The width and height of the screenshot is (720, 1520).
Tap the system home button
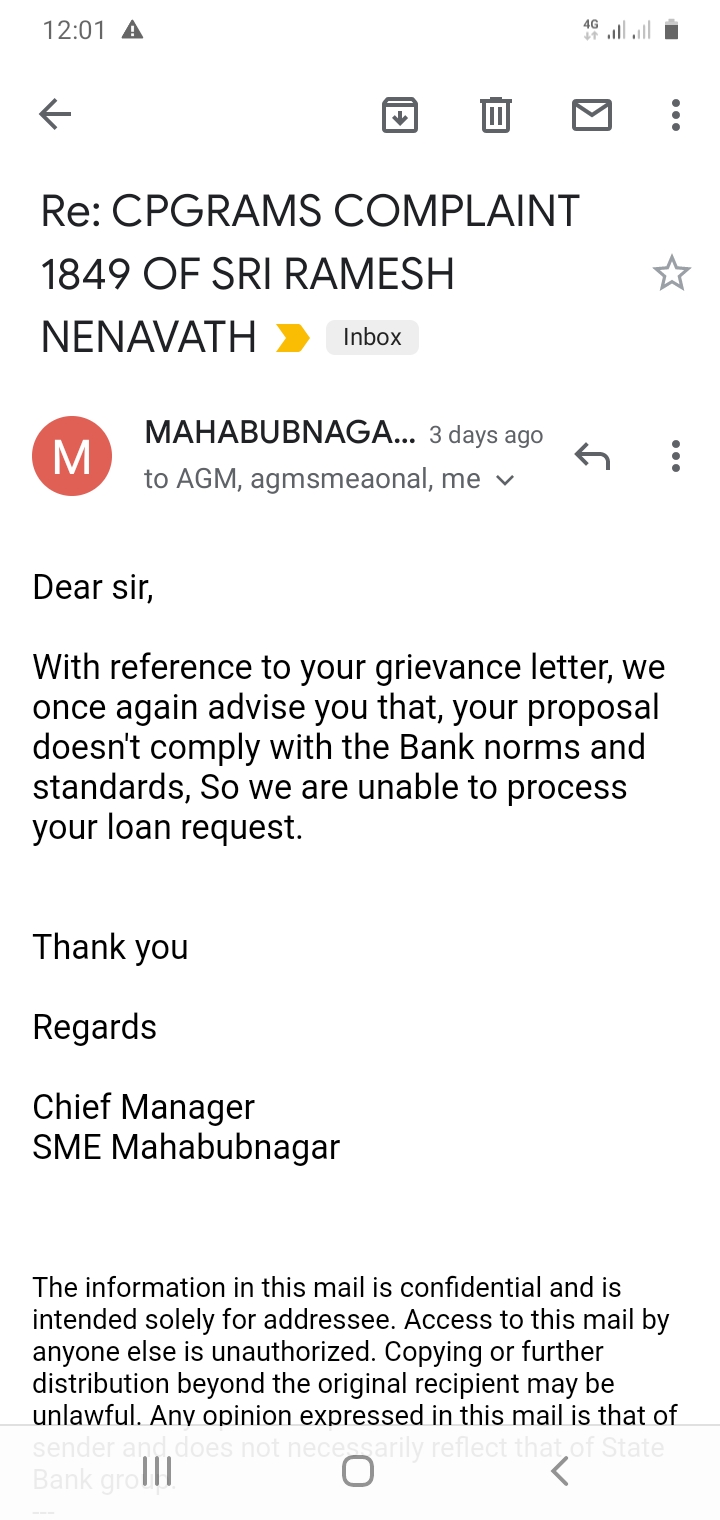(x=358, y=1471)
